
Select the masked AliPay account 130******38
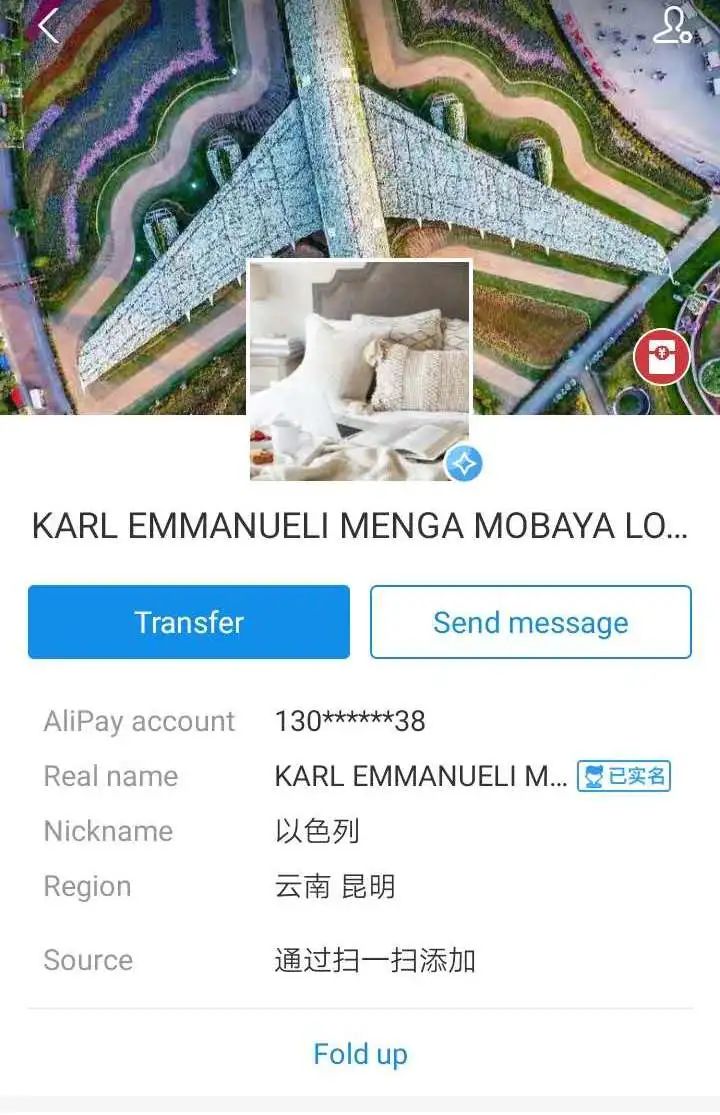tap(349, 721)
